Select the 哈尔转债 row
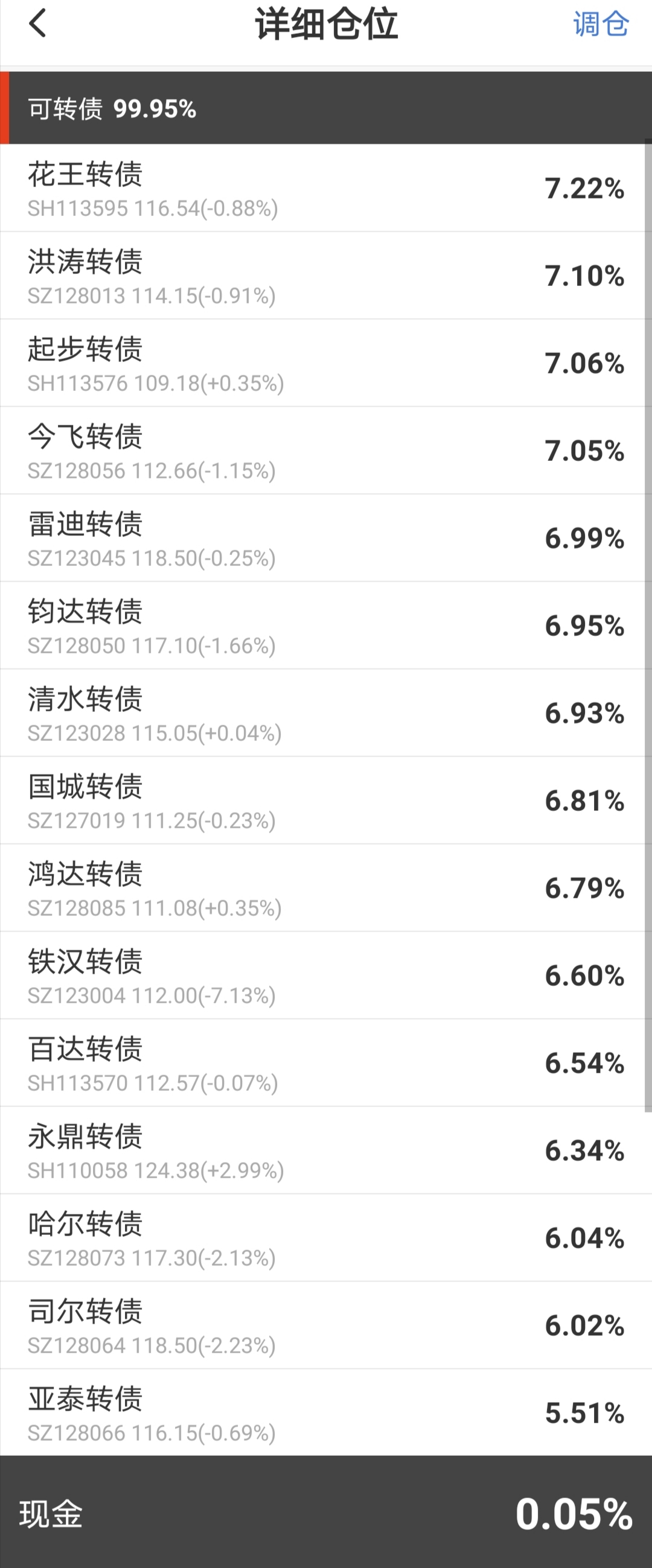The width and height of the screenshot is (652, 1568). tap(323, 1237)
